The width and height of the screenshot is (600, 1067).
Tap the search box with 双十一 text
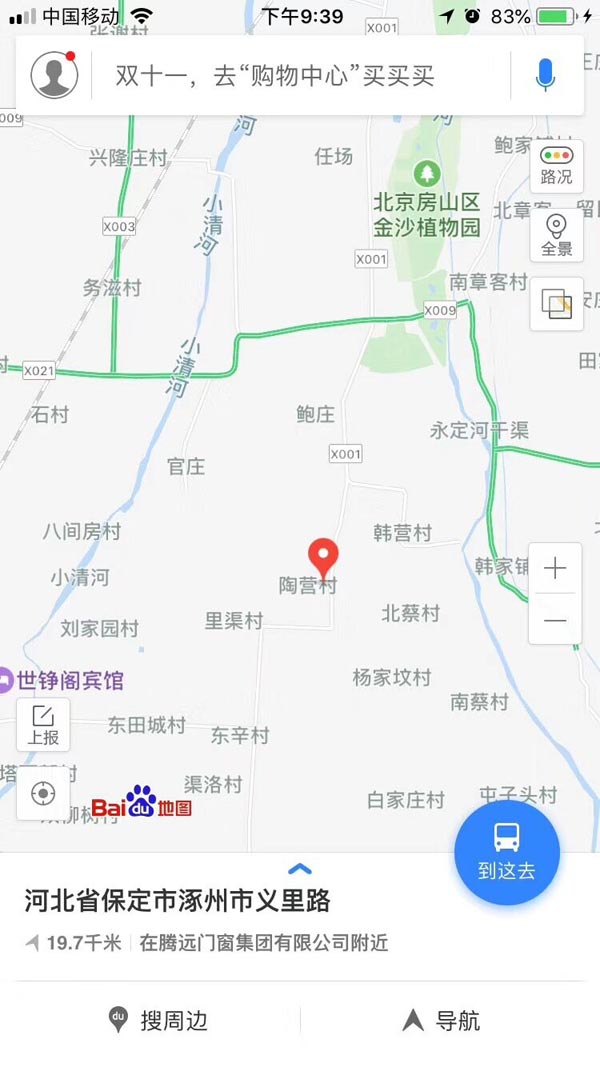300,76
